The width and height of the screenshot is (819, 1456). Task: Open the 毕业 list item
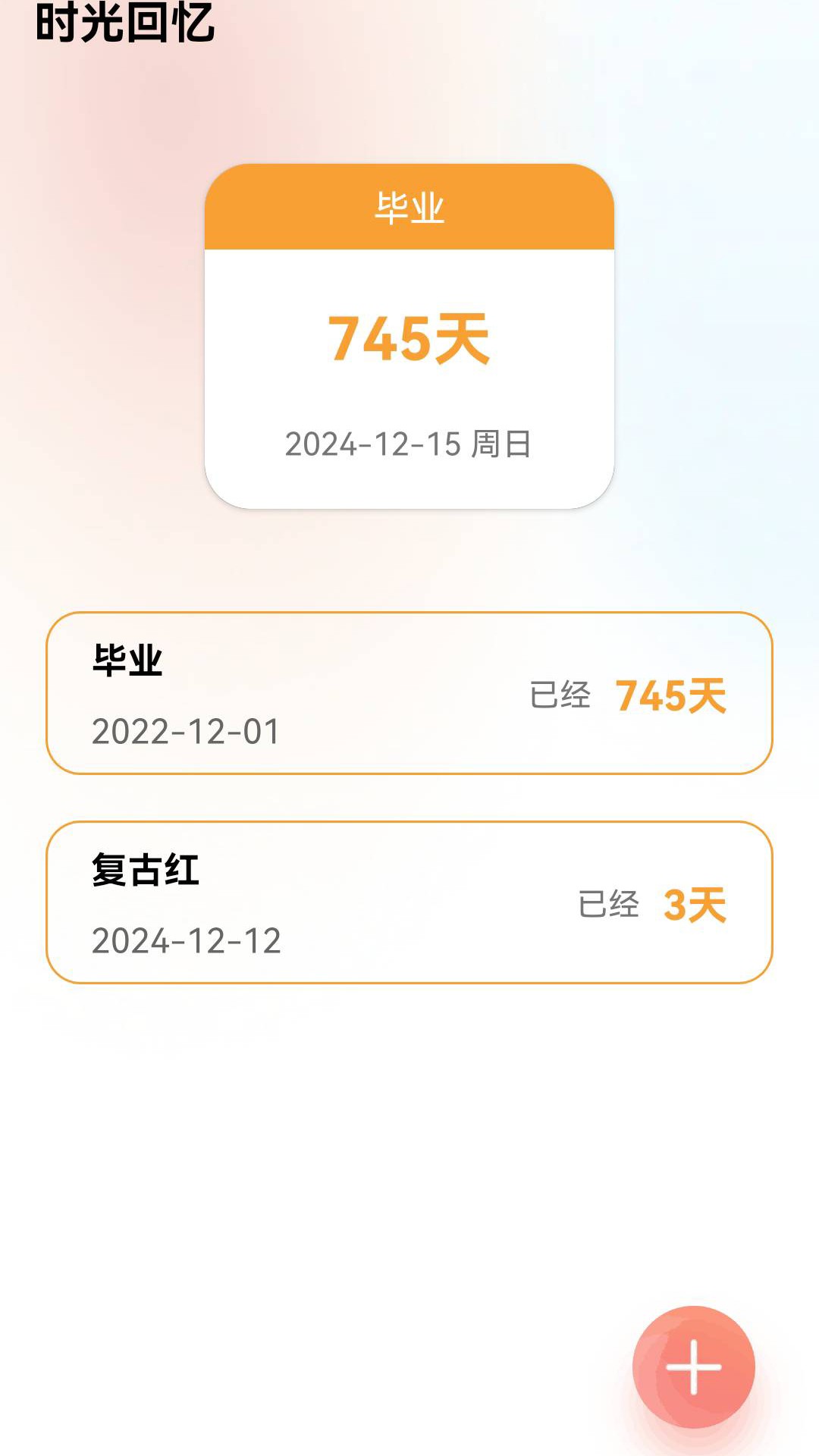(x=409, y=692)
